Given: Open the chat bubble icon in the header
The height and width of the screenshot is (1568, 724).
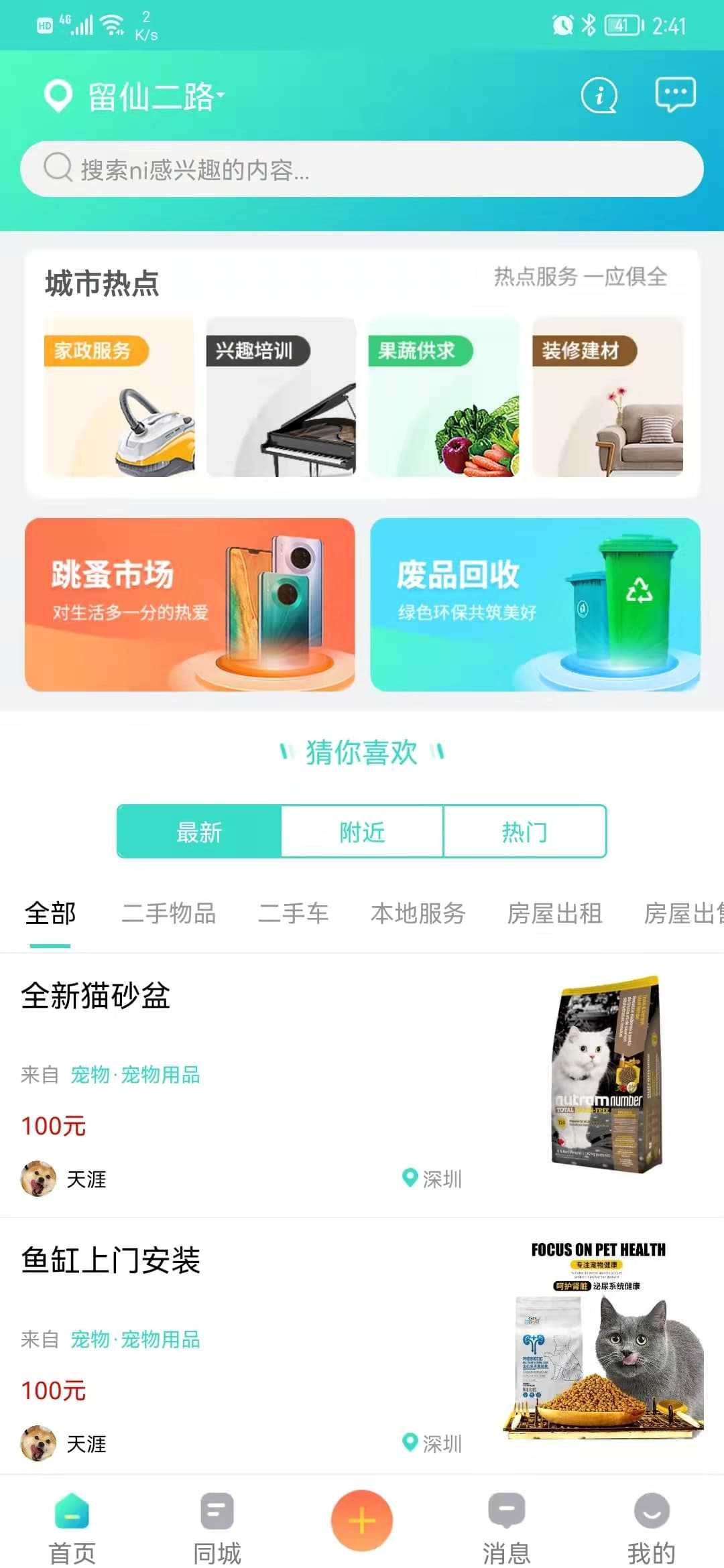Looking at the screenshot, I should [x=675, y=95].
